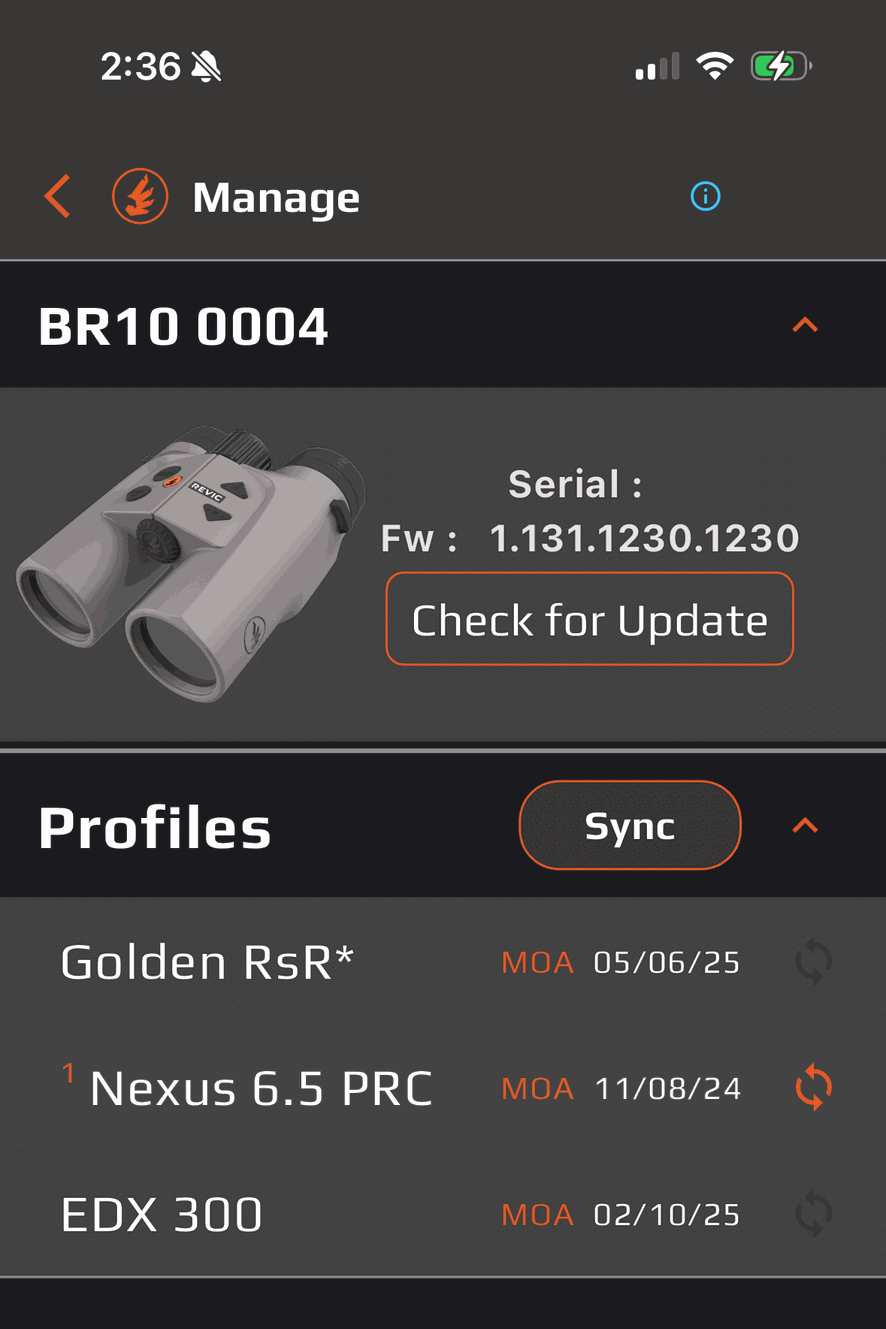The image size is (886, 1329).
Task: Sync all profiles to the device
Action: [630, 826]
